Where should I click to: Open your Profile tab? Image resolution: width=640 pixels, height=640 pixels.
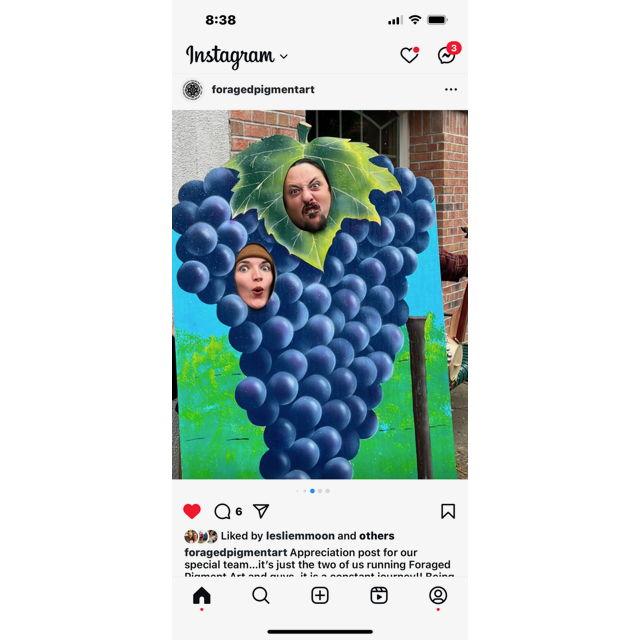[x=438, y=596]
